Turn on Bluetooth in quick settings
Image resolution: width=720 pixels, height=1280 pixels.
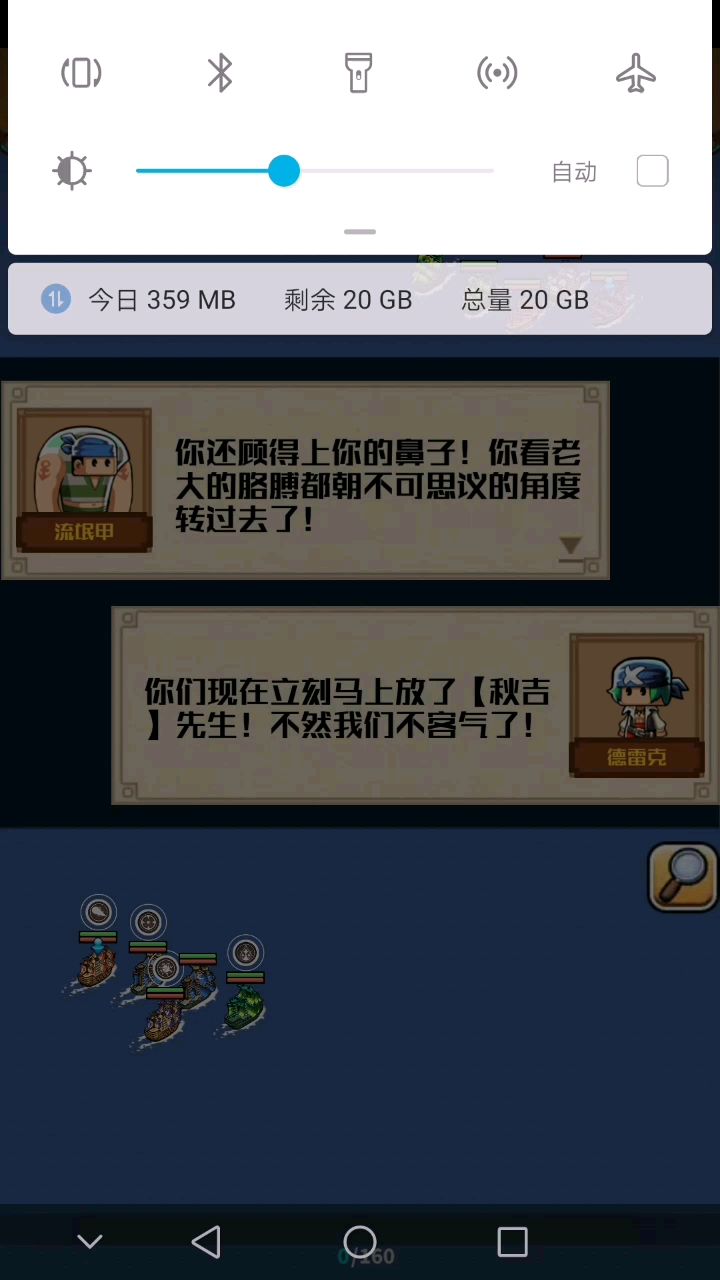220,73
